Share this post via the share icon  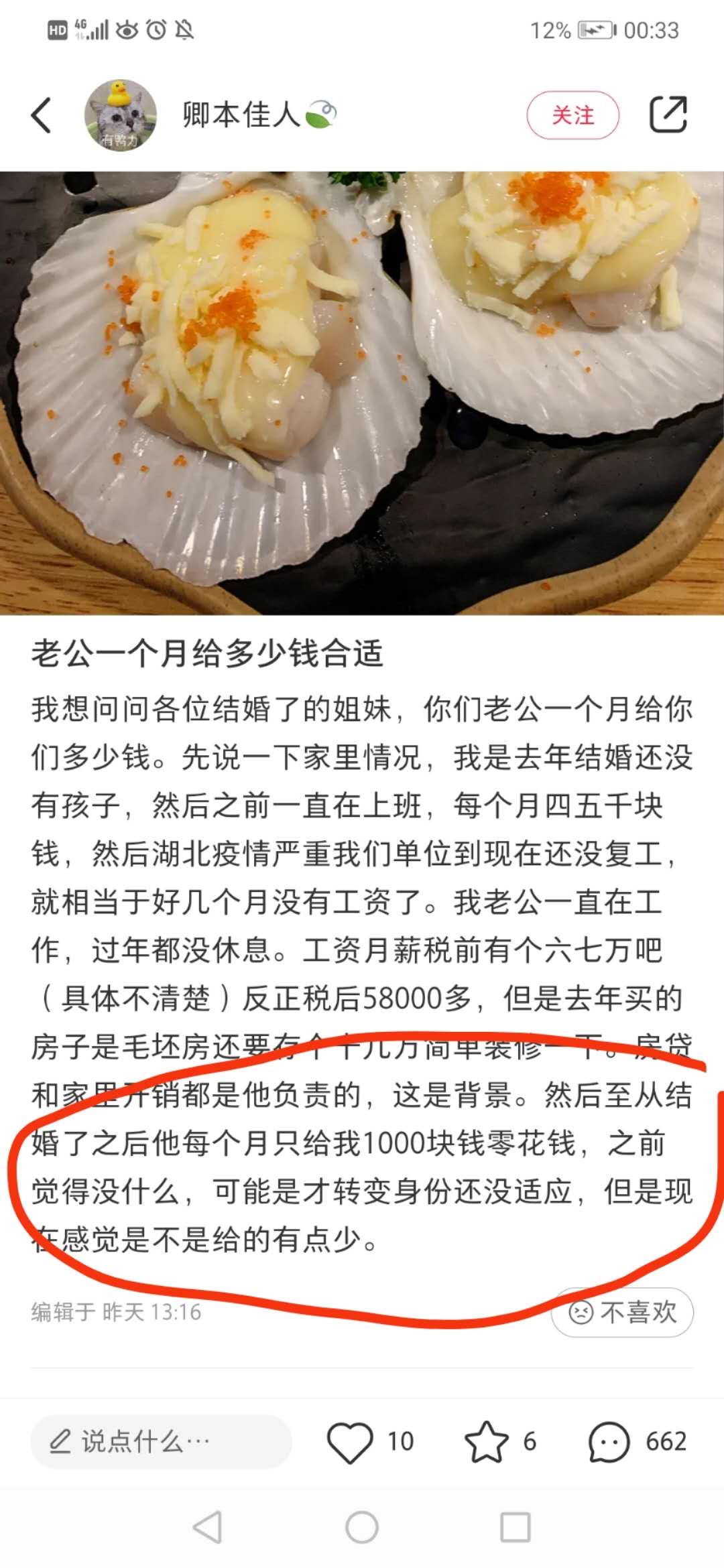668,115
